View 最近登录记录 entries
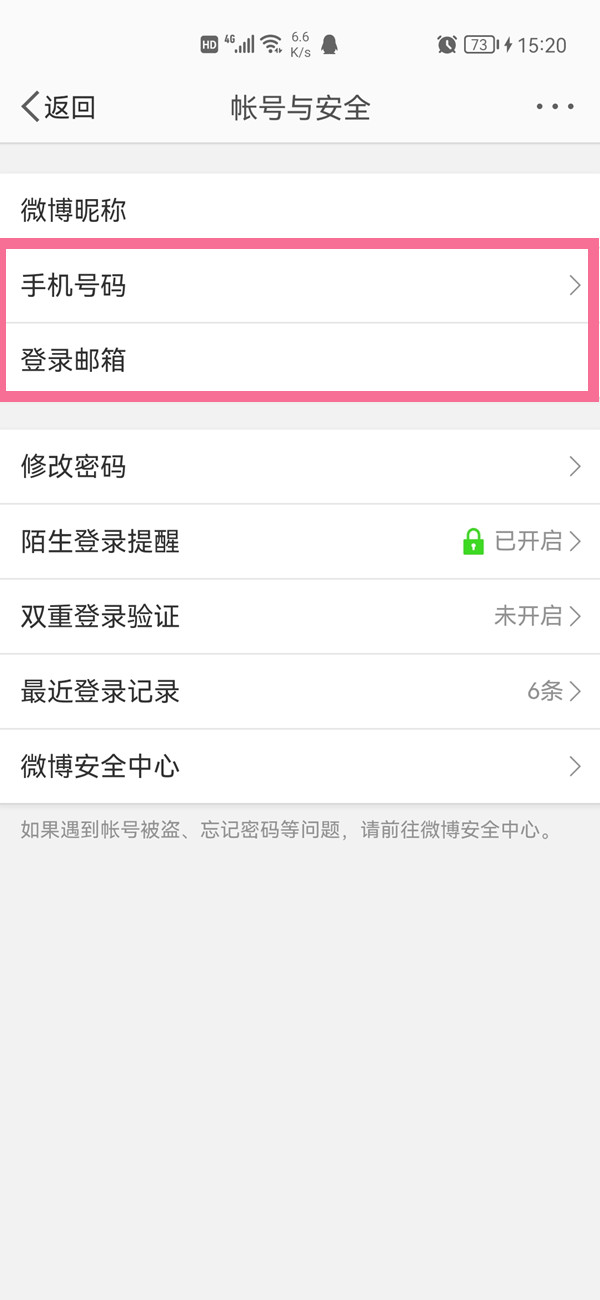Image resolution: width=600 pixels, height=1300 pixels. pyautogui.click(x=300, y=691)
